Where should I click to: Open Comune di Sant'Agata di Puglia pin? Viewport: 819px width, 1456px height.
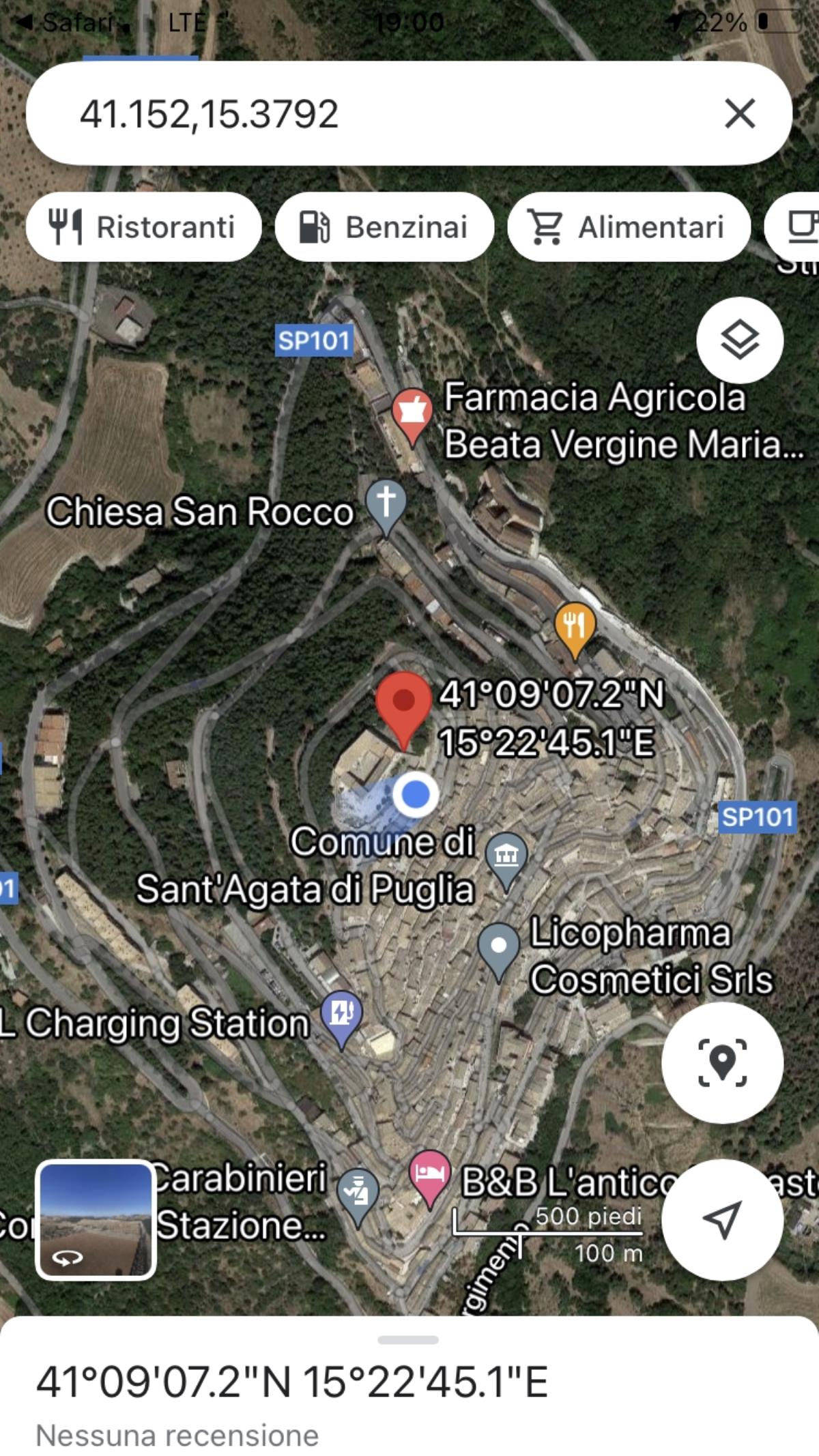pyautogui.click(x=506, y=858)
